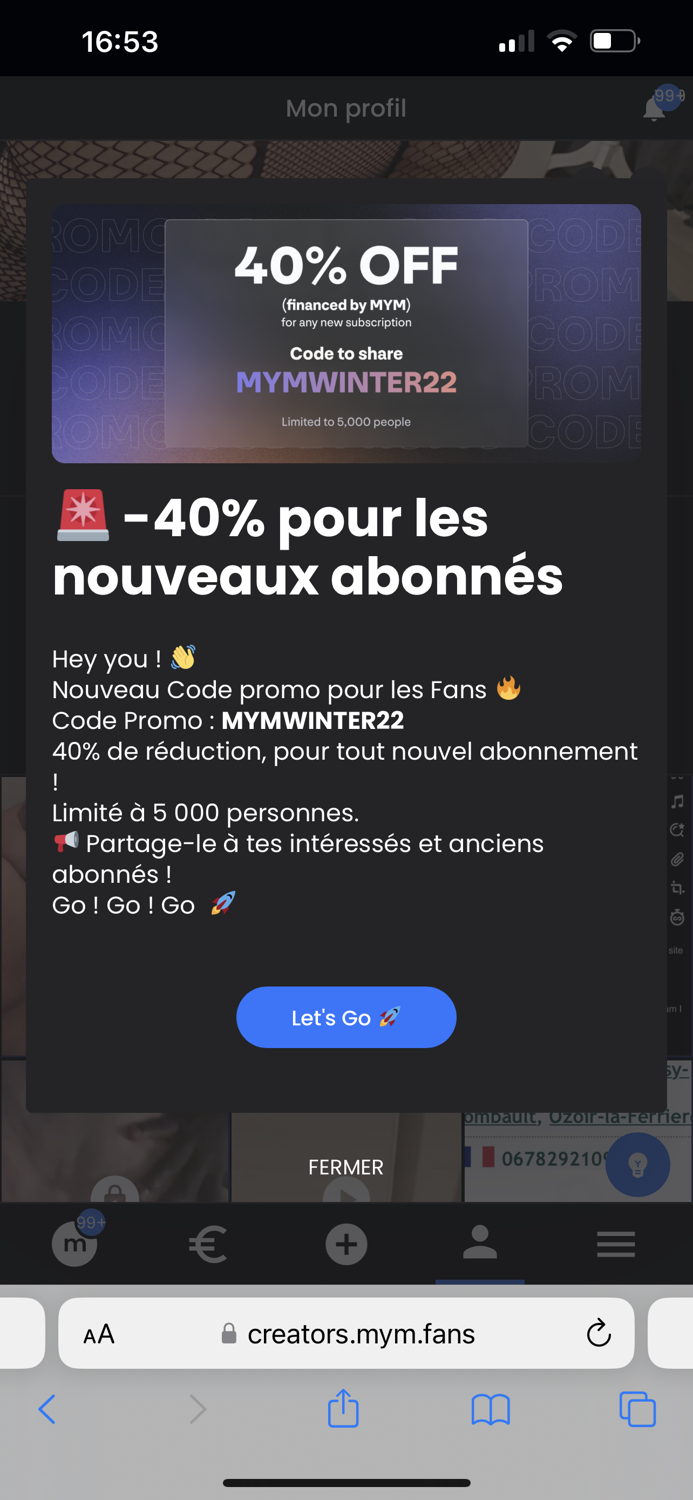Image resolution: width=693 pixels, height=1500 pixels.
Task: Create new content with plus button
Action: [346, 1244]
